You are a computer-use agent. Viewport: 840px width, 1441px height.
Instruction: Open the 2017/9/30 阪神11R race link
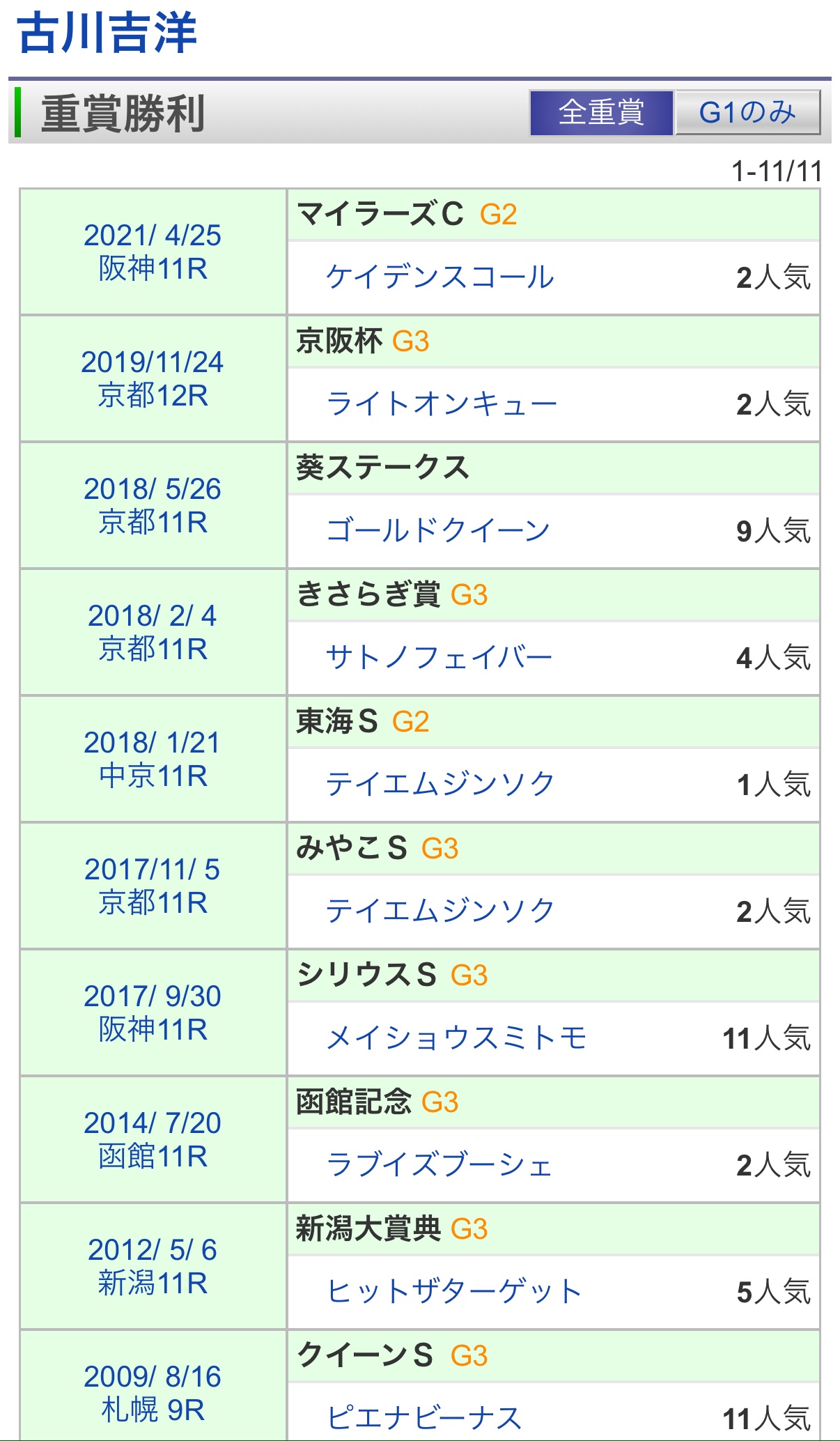coord(153,1012)
